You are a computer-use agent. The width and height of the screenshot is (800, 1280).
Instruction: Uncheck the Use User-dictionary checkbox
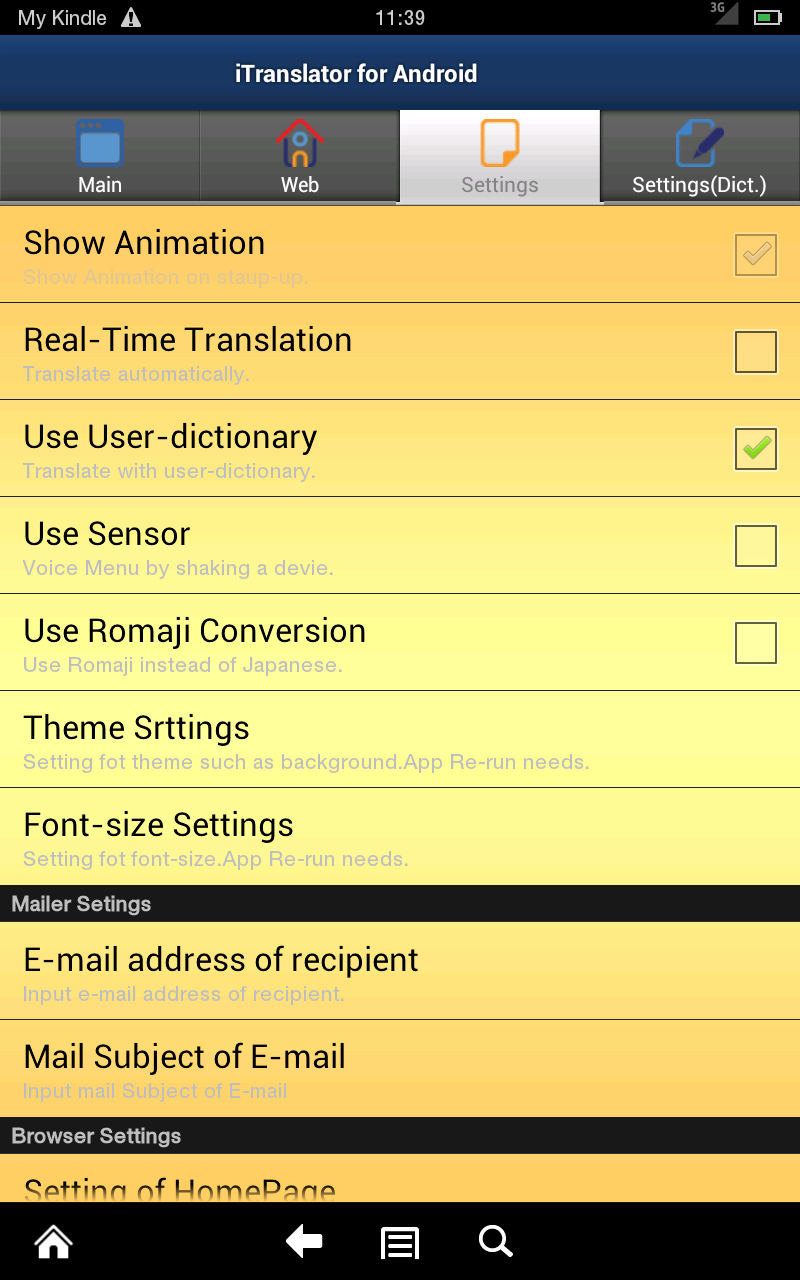click(755, 449)
